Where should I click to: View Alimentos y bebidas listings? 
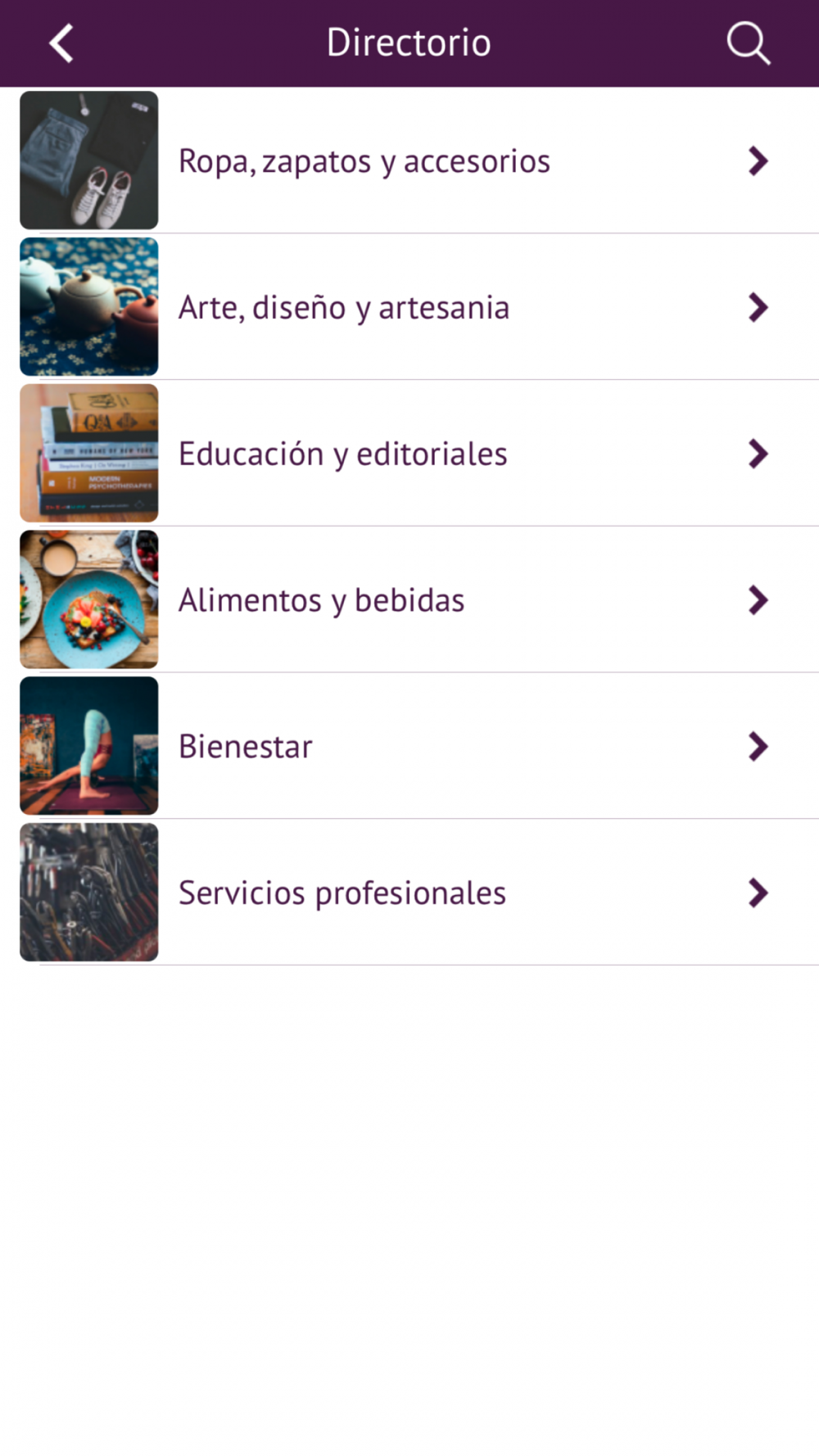click(x=321, y=600)
